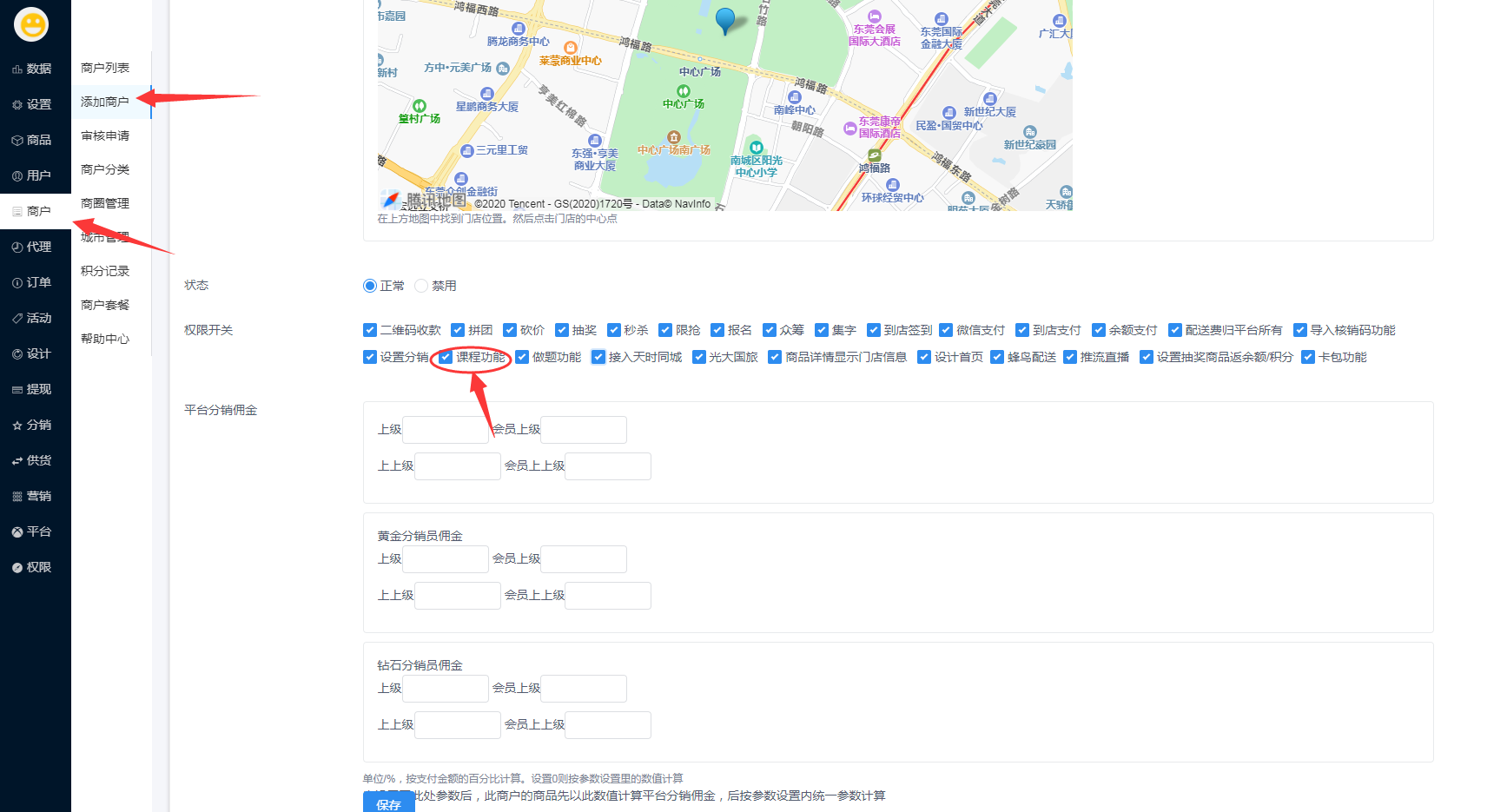The width and height of the screenshot is (1507, 812).
Task: Toggle the 拼团 permission checkbox
Action: coord(458,330)
